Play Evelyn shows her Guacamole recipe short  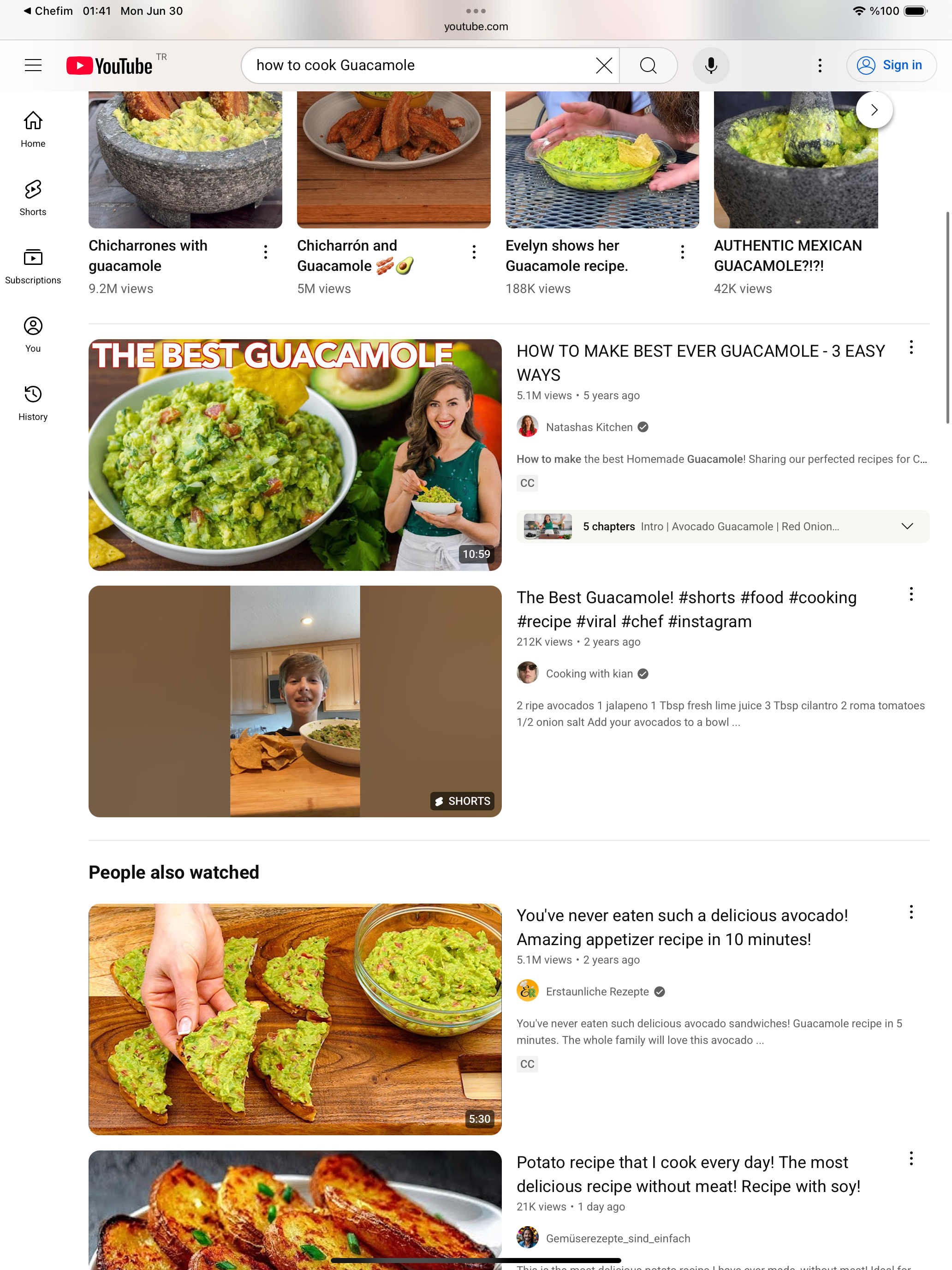601,161
